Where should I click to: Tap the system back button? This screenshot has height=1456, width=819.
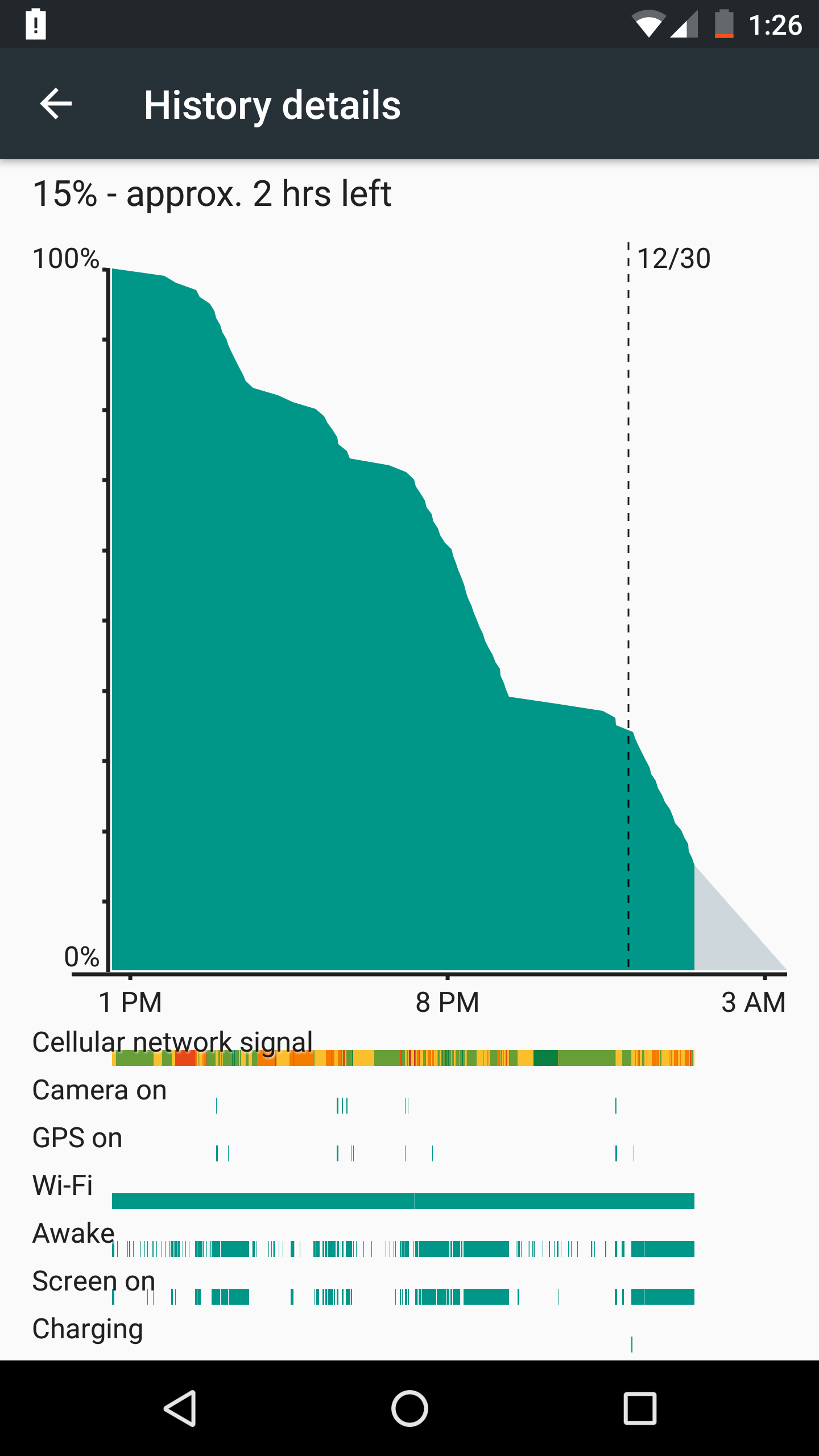(181, 1408)
